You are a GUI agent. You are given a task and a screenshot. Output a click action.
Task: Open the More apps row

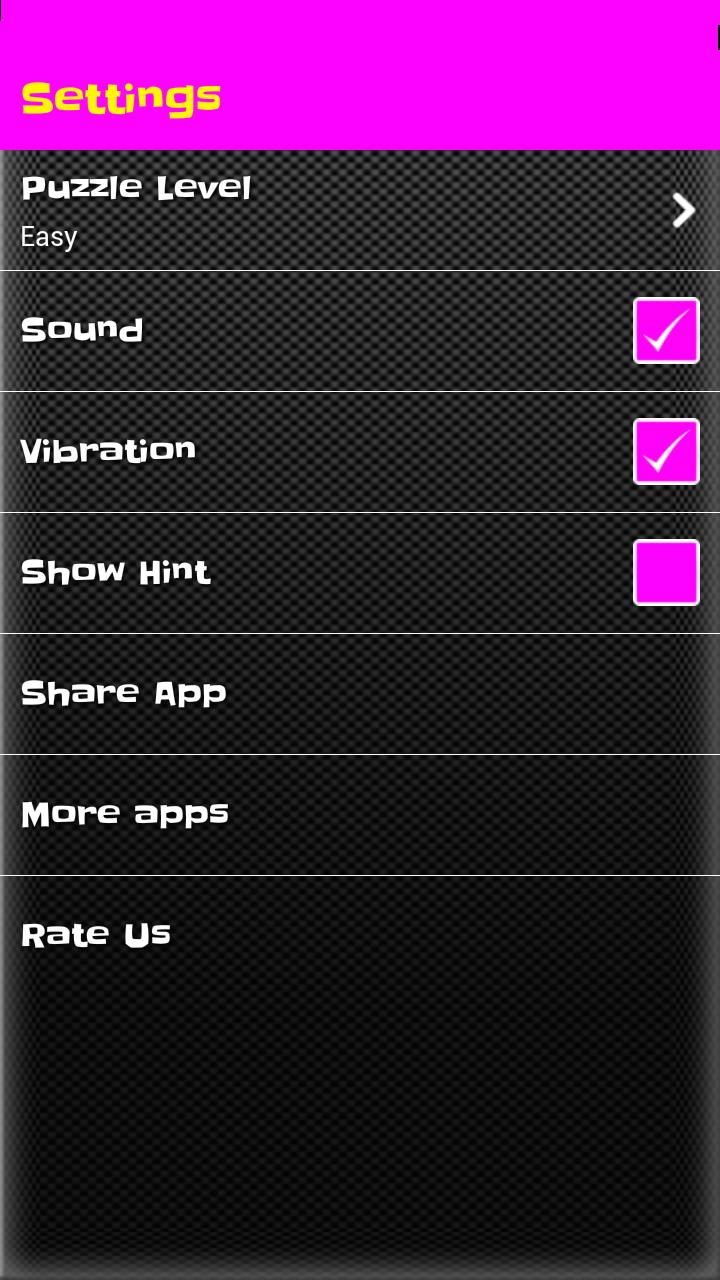tap(360, 815)
